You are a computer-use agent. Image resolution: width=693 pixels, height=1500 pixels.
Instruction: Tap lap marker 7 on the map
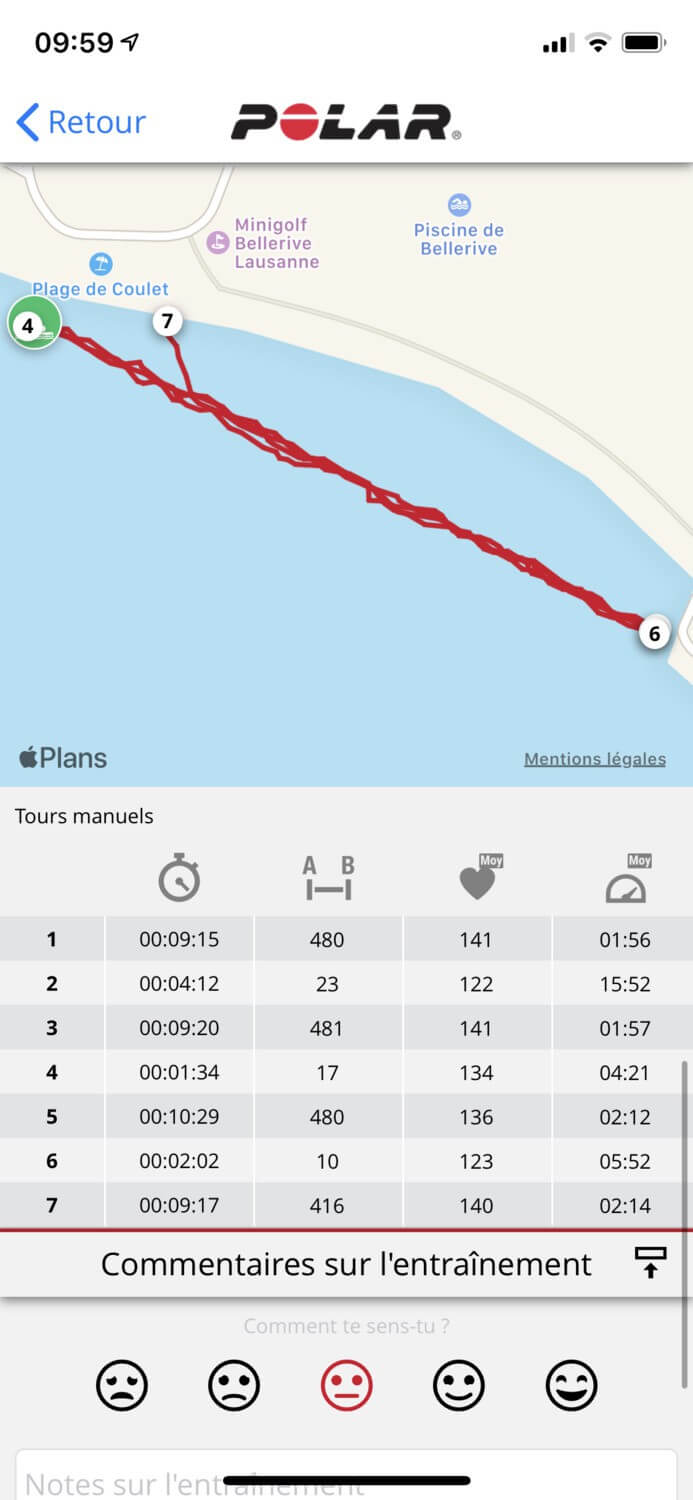pyautogui.click(x=167, y=321)
